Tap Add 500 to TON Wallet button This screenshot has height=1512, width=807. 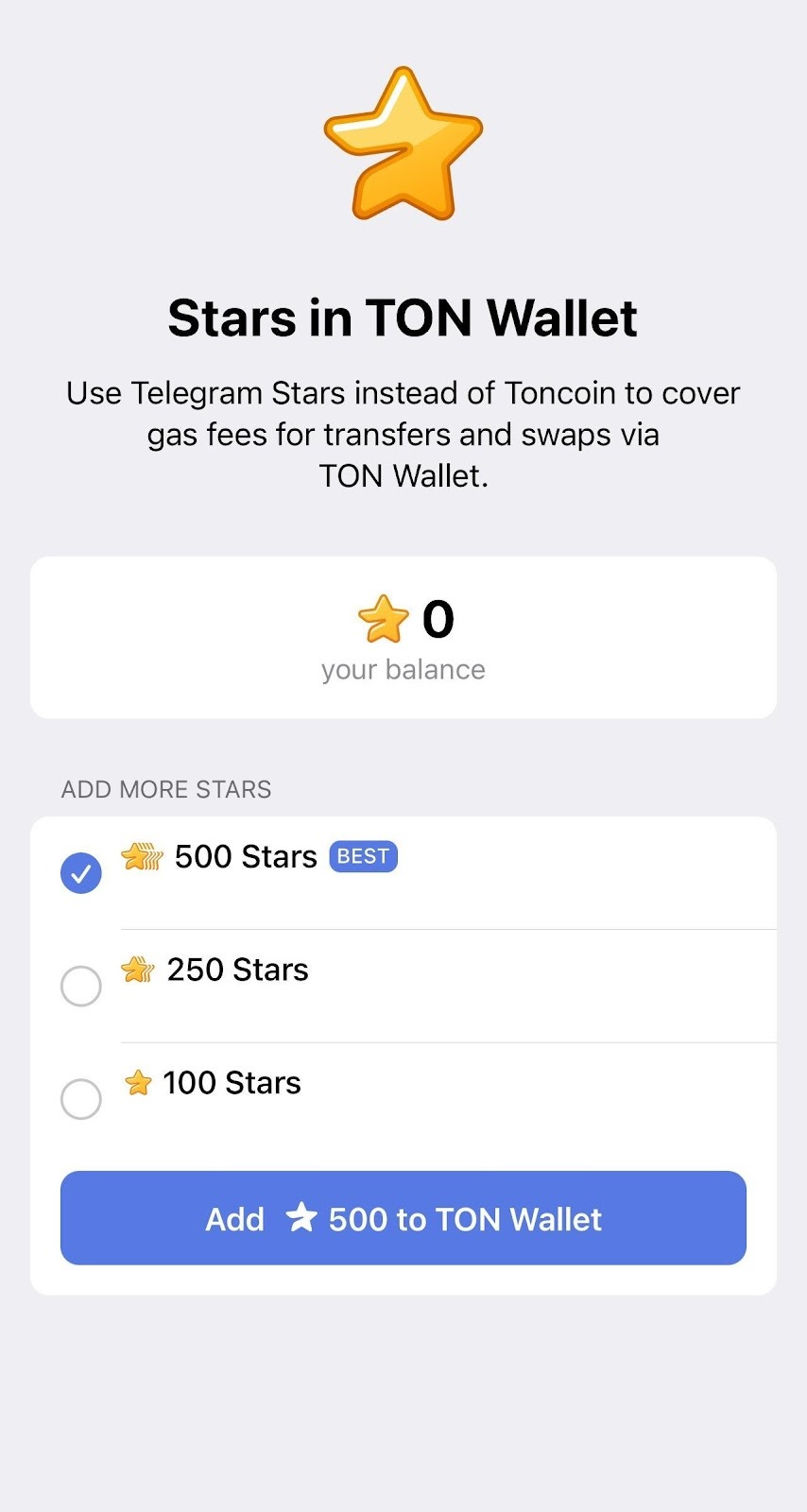pyautogui.click(x=403, y=1218)
